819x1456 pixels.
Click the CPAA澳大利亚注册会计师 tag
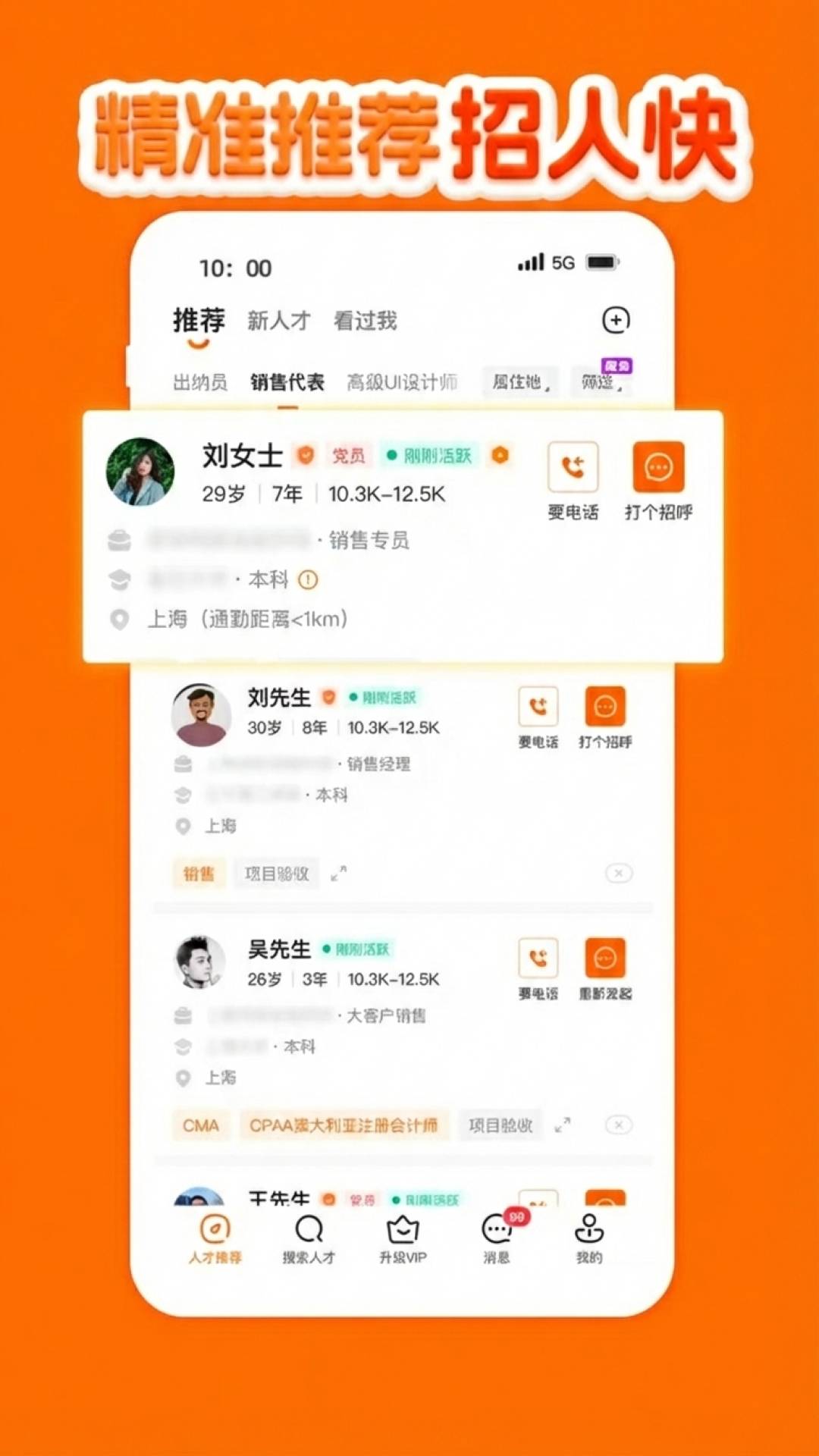coord(345,1125)
